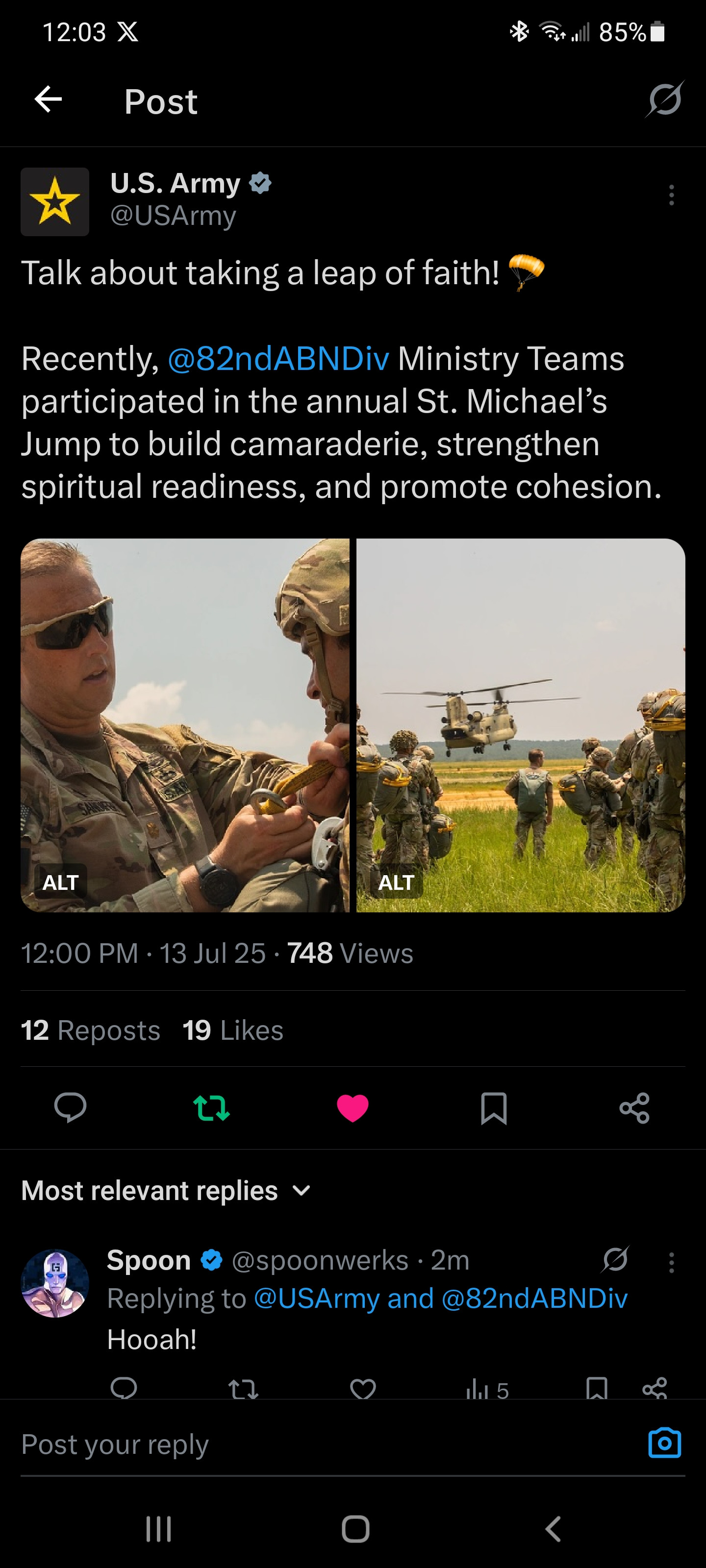Open the @82ndABNDiv mention in the post text
Screen dimensions: 706x1568
tap(278, 359)
